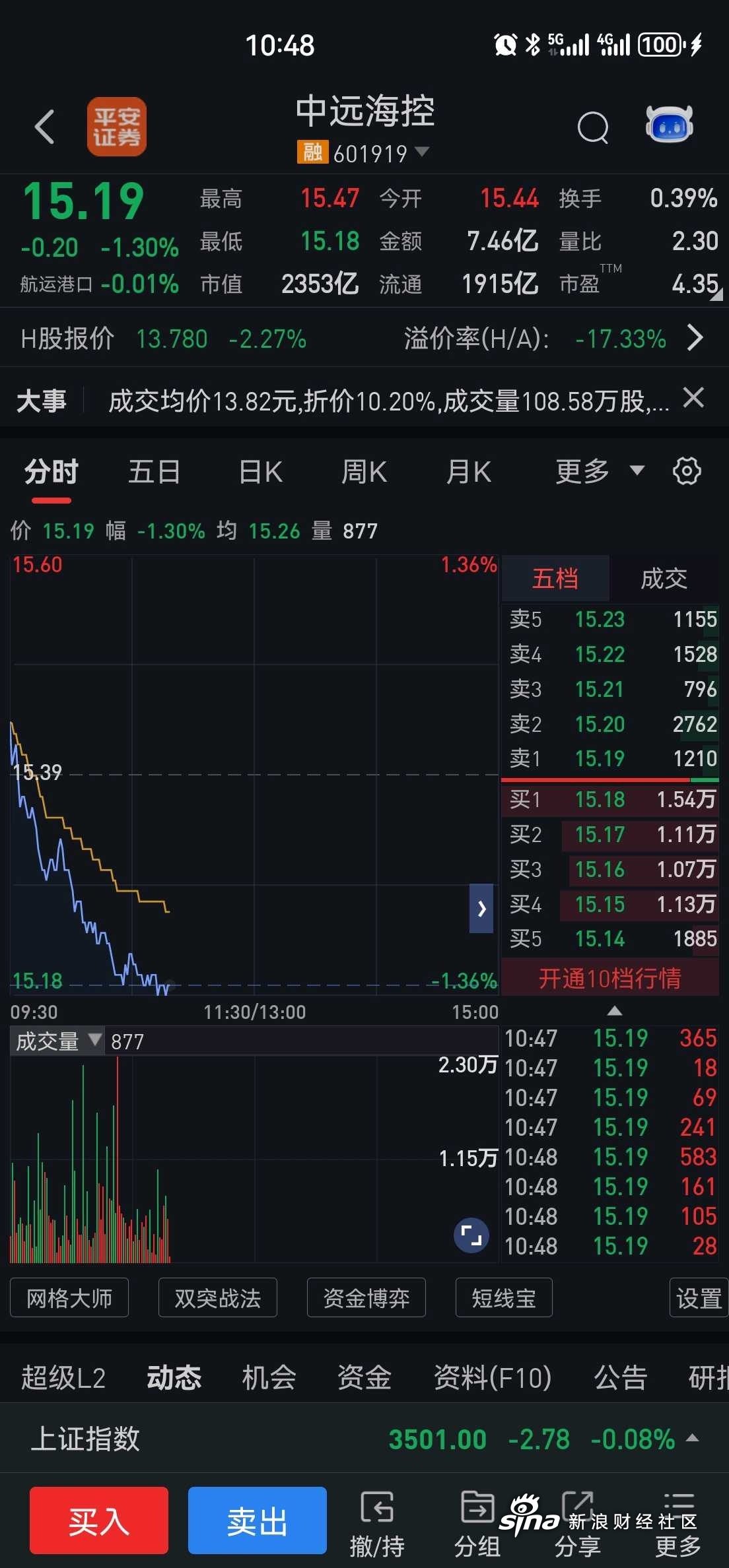The height and width of the screenshot is (1568, 729).
Task: Go back using the top-left arrow
Action: click(44, 127)
